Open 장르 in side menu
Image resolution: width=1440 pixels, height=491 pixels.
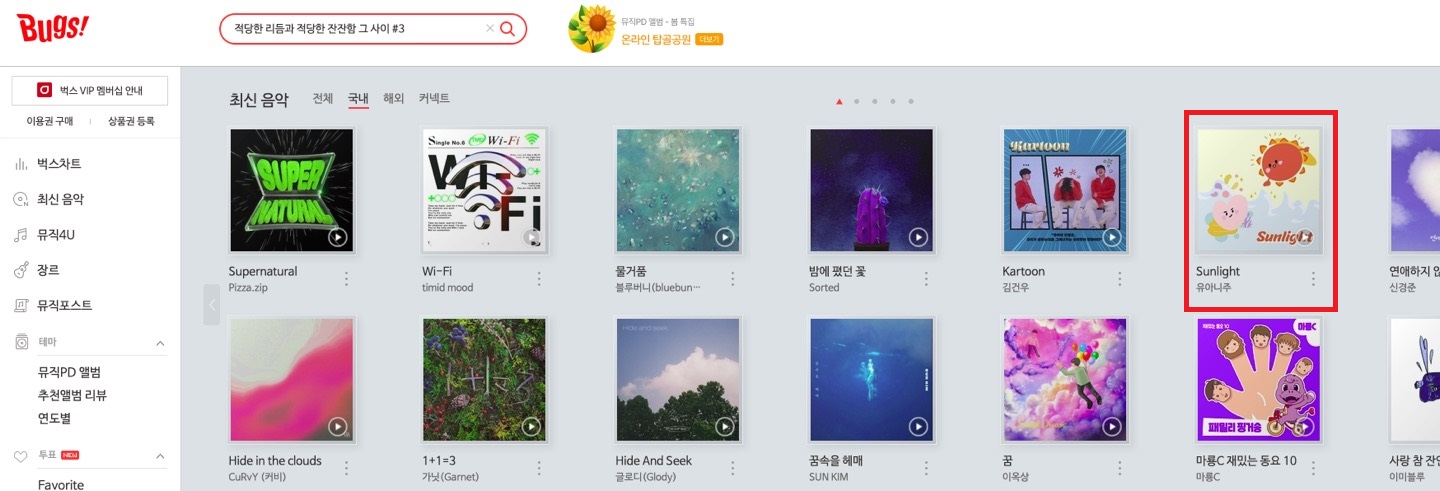point(50,270)
